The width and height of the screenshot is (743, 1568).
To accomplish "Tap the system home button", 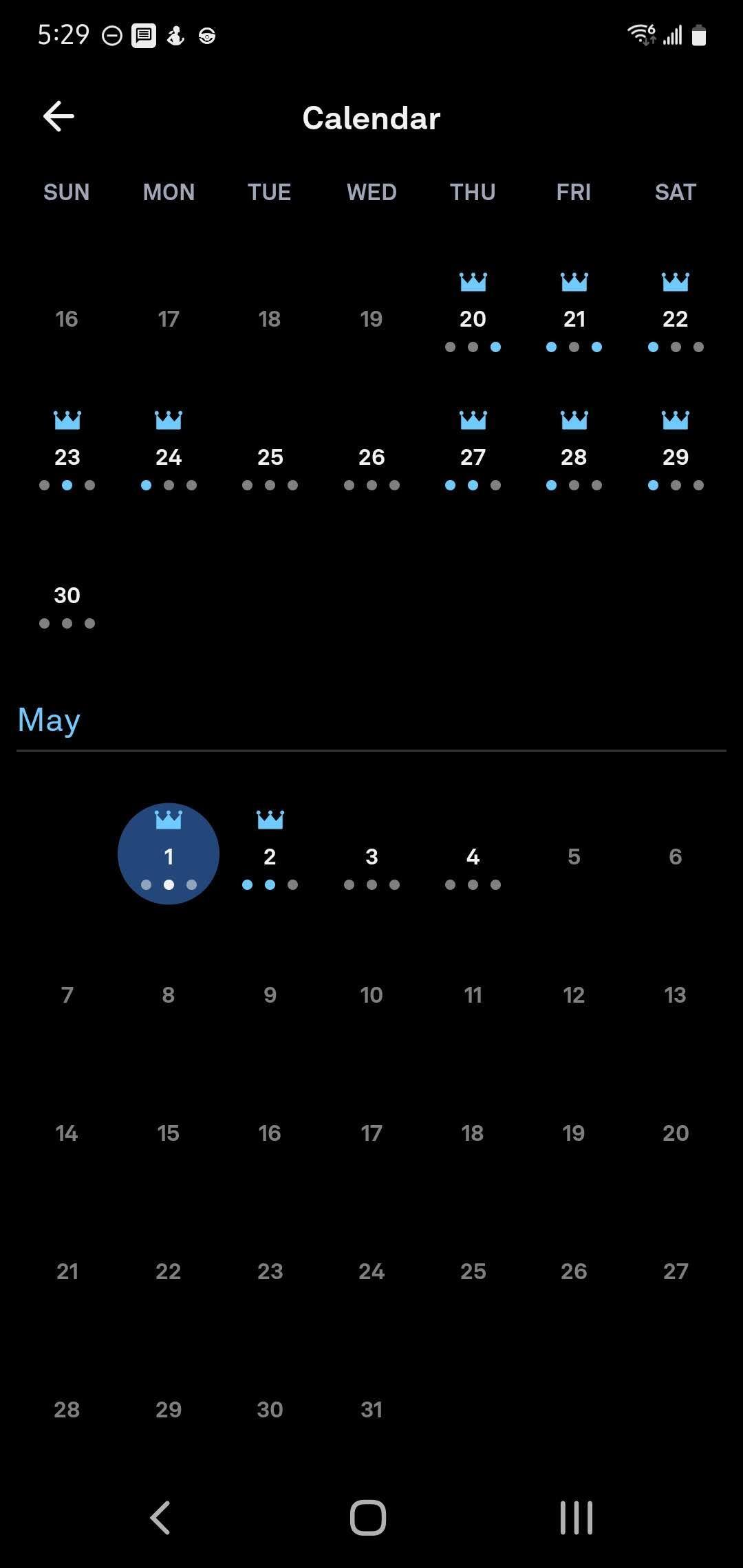I will (368, 1517).
